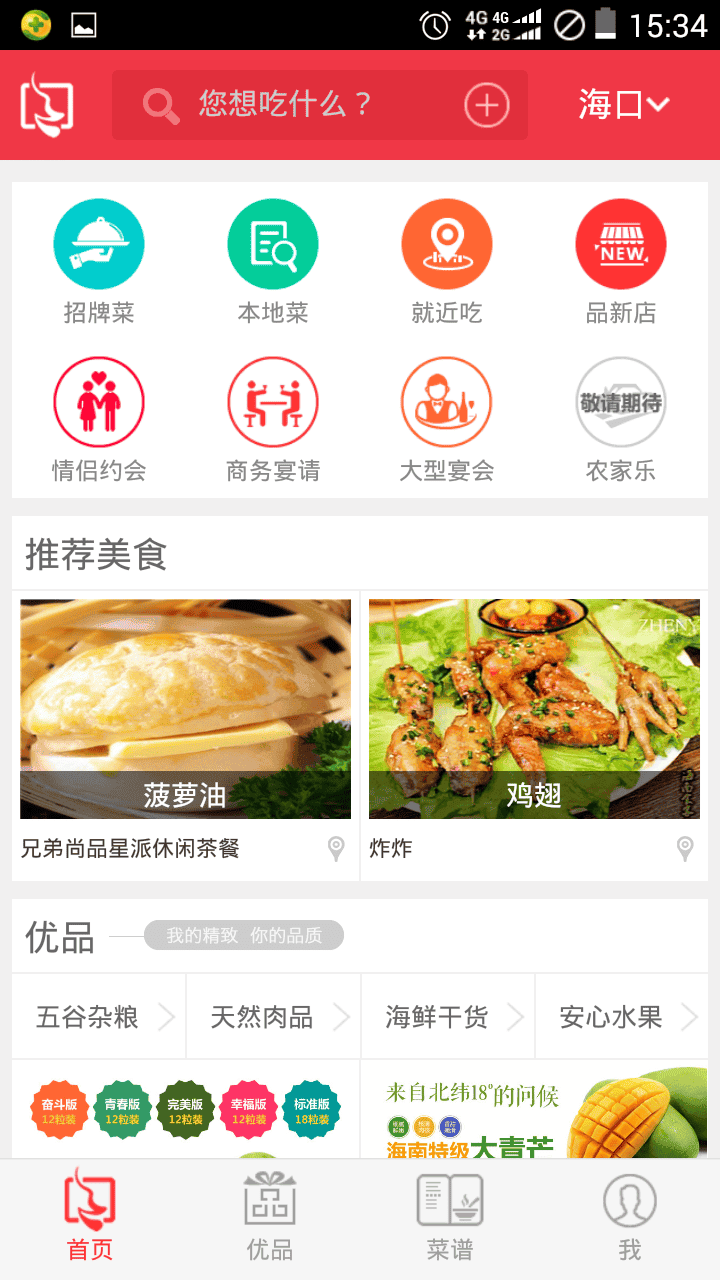Open the 大青芒 mango banner
Image resolution: width=720 pixels, height=1280 pixels.
click(534, 1112)
